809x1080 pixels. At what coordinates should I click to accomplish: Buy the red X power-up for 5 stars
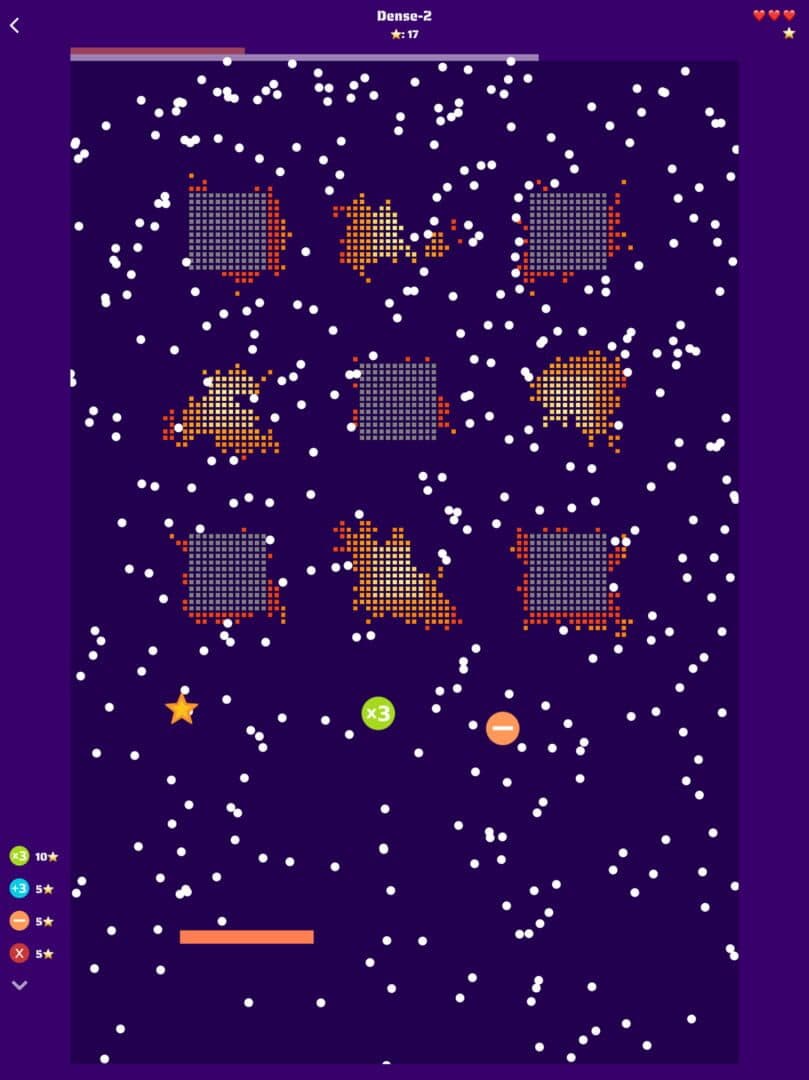[20, 953]
